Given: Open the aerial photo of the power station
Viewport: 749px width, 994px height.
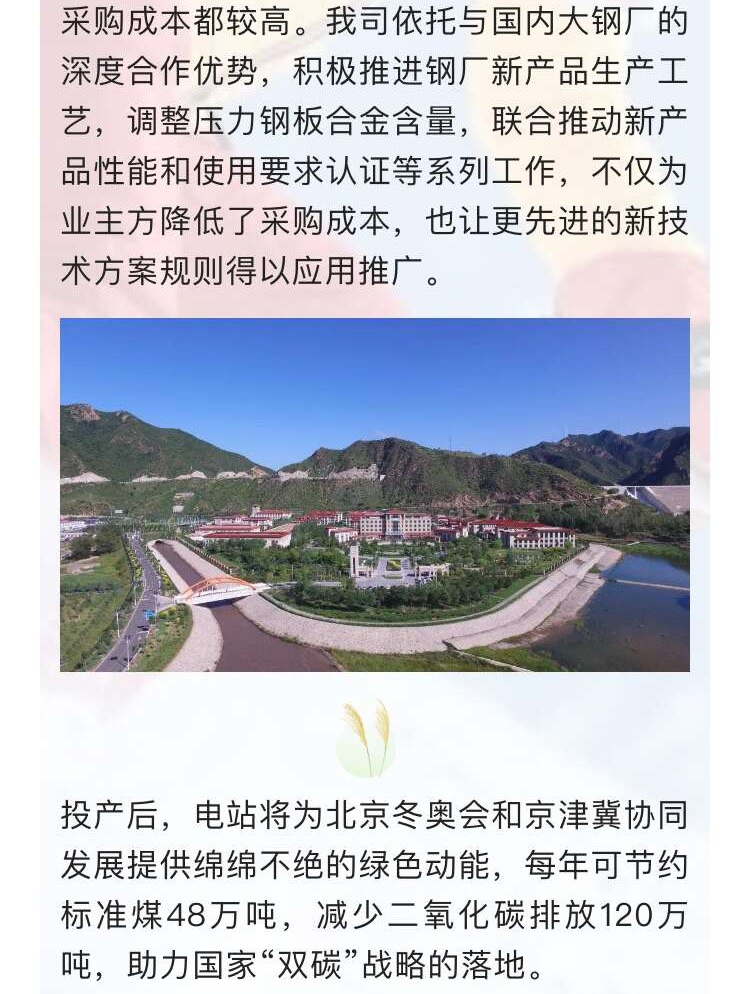Looking at the screenshot, I should click(x=374, y=495).
